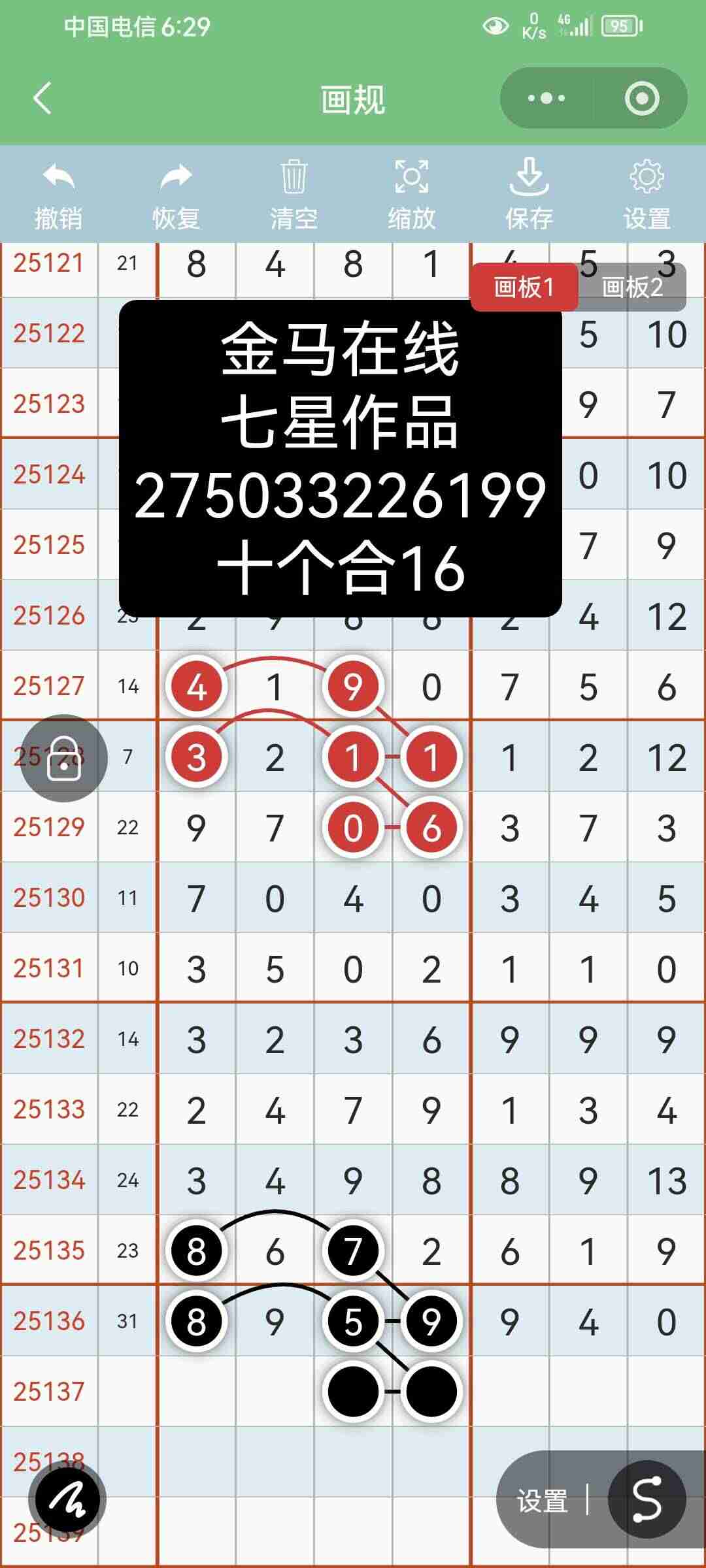
Task: Tap the mini-program circle capsule button
Action: coord(643,98)
